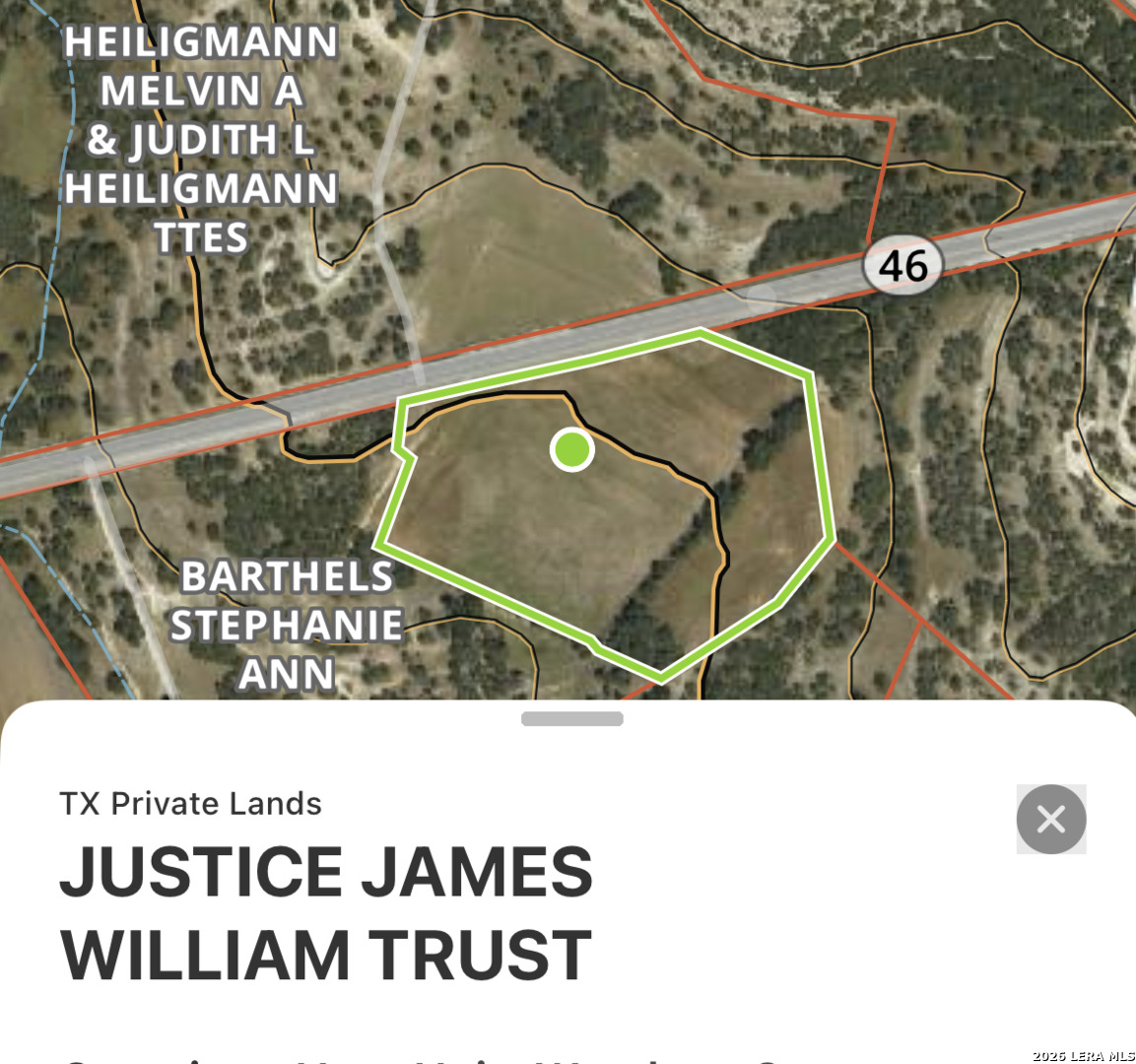Tap the bottom sheet's grab handle
Viewport: 1136px width, 1064px height.
click(x=571, y=719)
